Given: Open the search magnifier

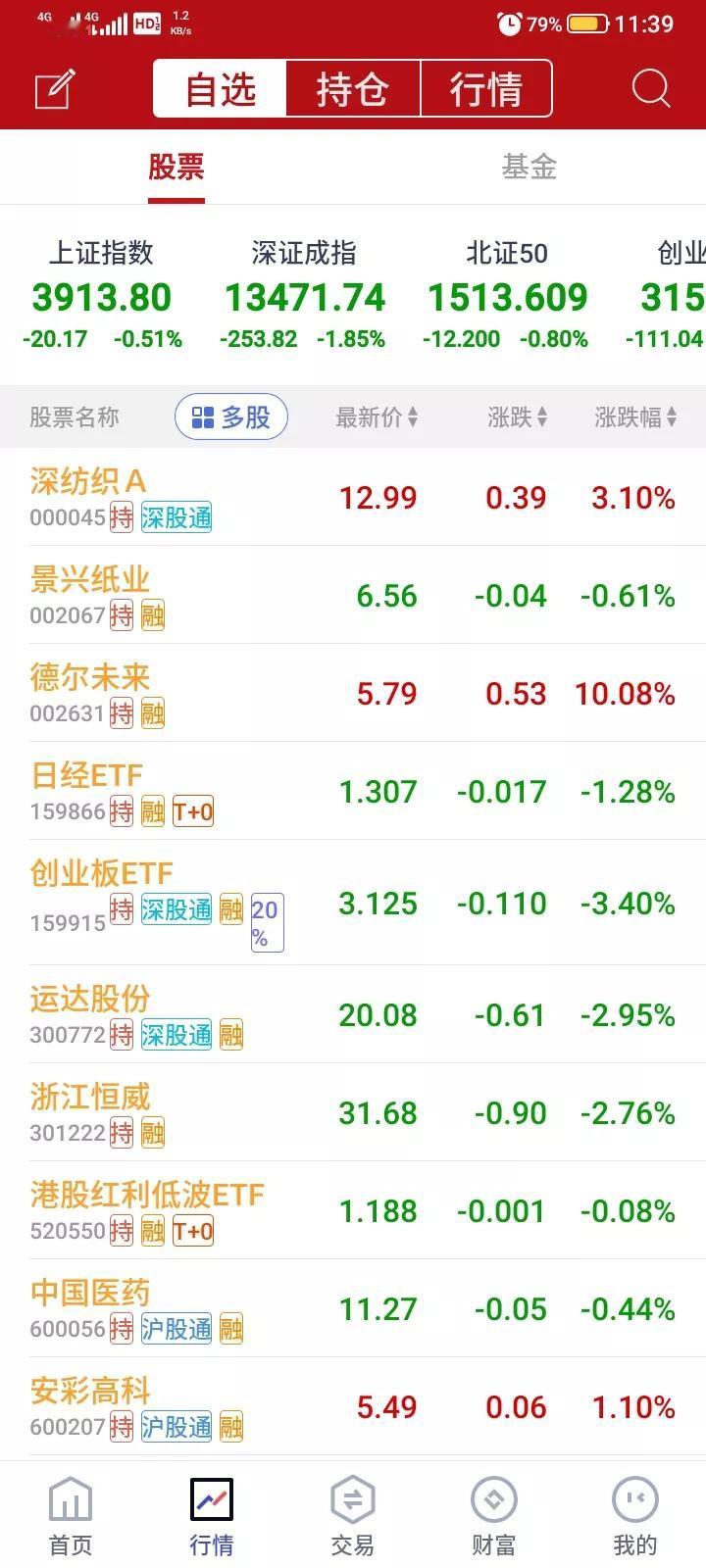Looking at the screenshot, I should pos(650,88).
